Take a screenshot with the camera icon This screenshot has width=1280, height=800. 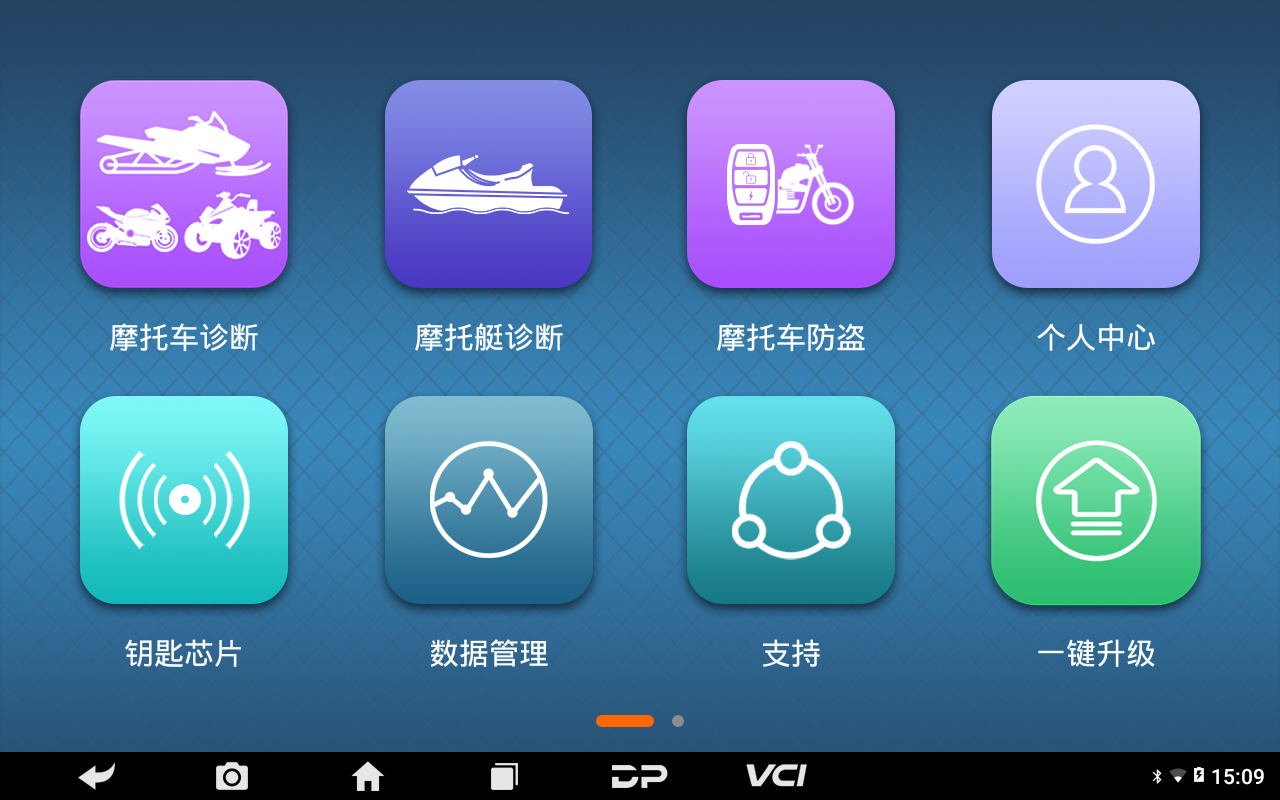(x=232, y=776)
